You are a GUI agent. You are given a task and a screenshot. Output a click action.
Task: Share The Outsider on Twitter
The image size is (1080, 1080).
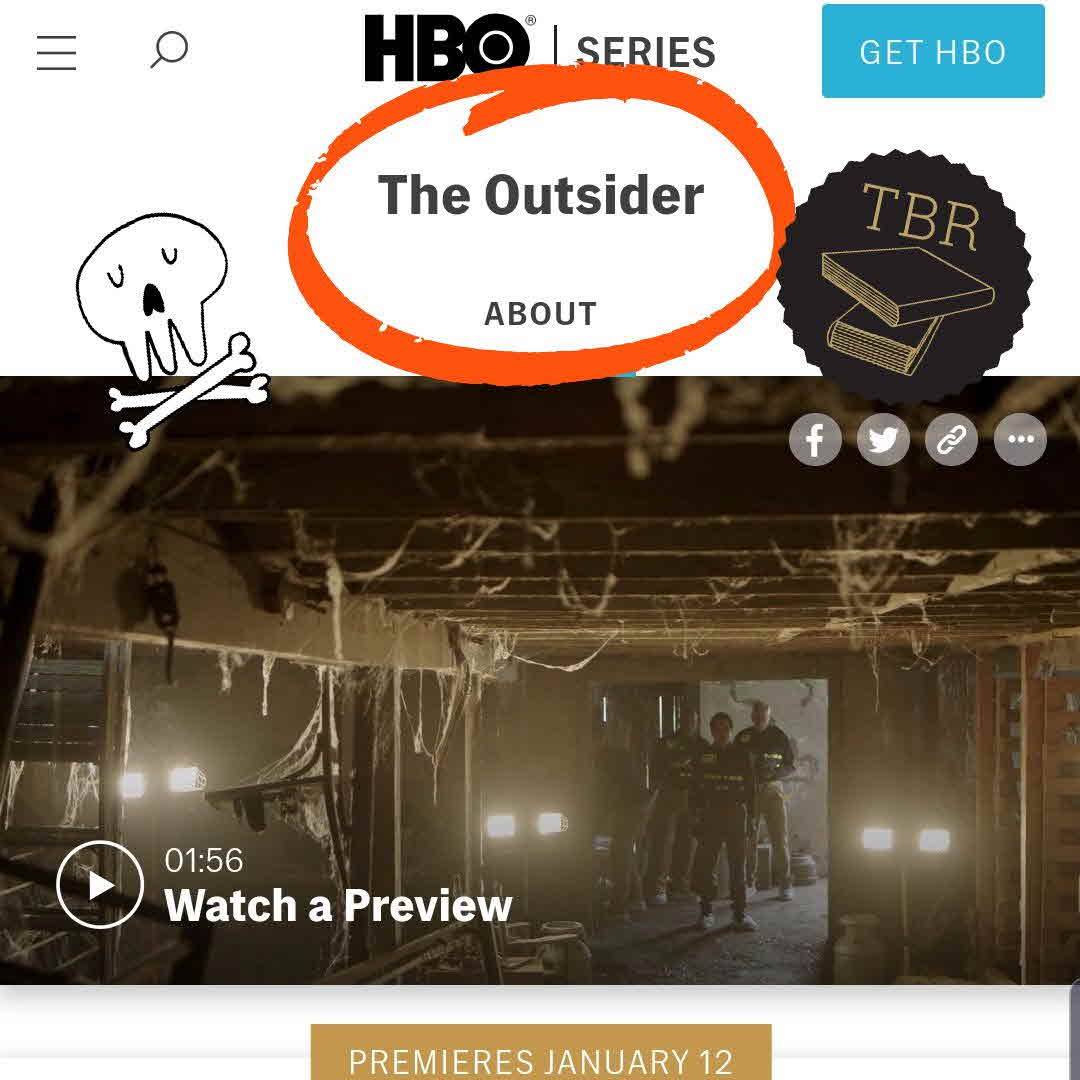[x=883, y=439]
